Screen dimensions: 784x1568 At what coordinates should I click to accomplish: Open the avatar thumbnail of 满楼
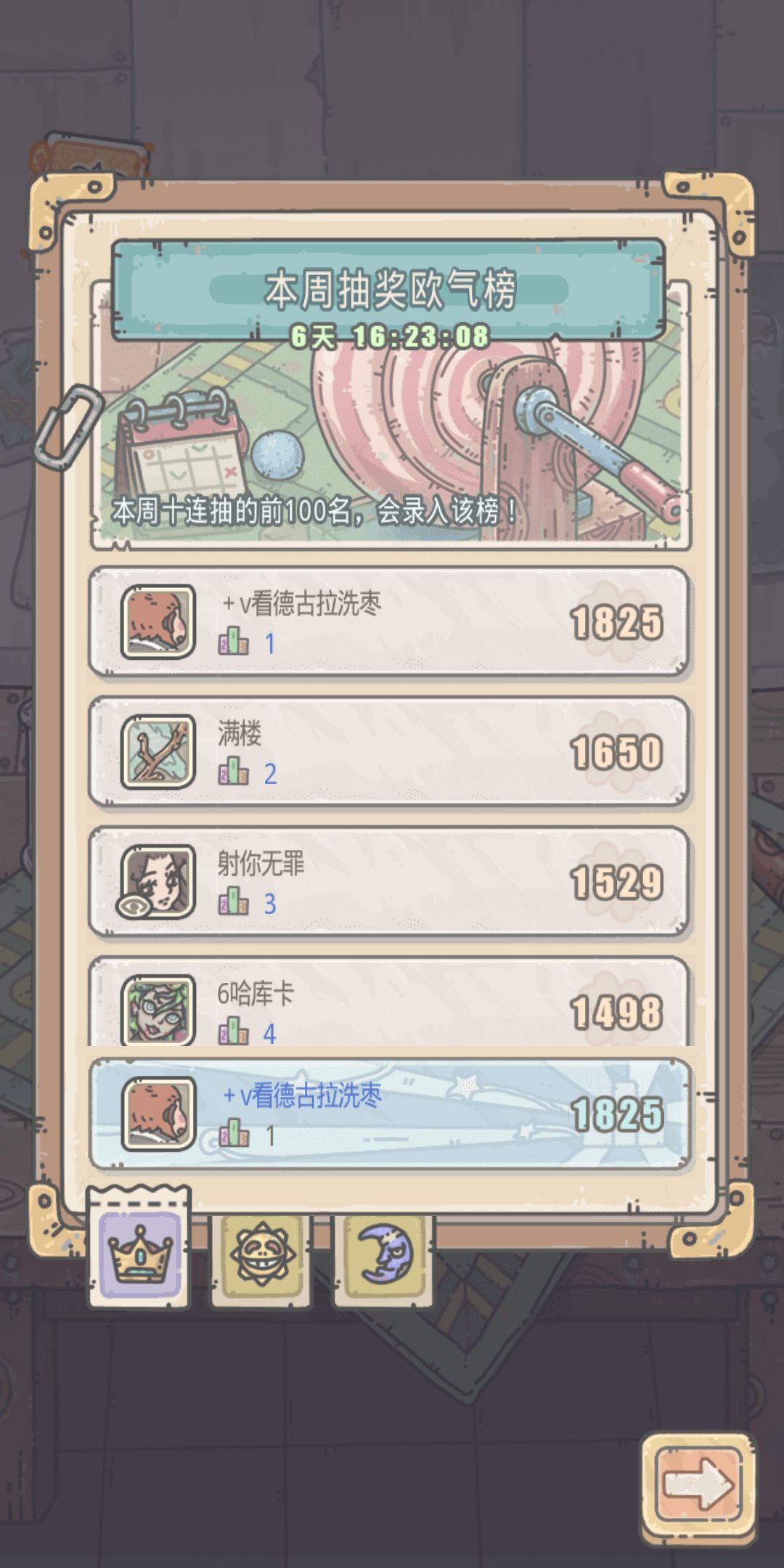158,752
